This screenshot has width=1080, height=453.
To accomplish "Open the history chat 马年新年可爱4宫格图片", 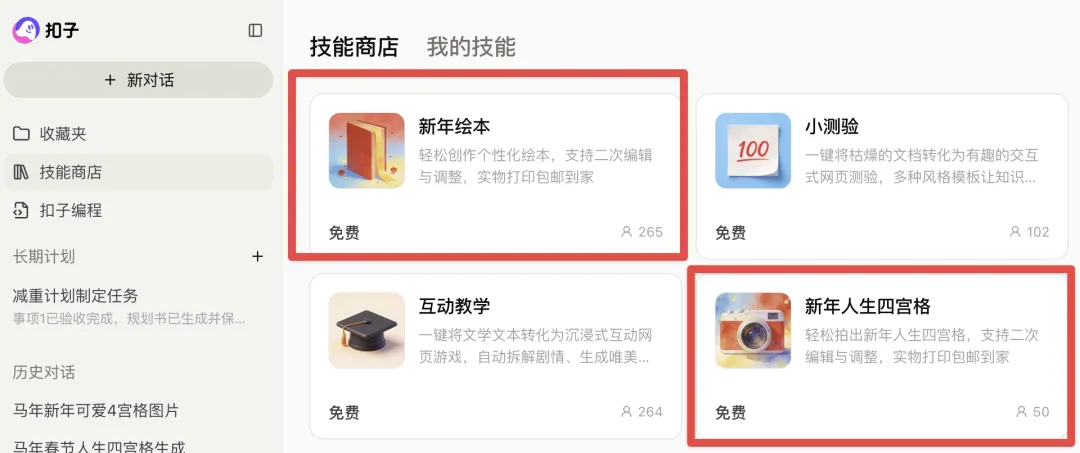I will click(x=96, y=410).
